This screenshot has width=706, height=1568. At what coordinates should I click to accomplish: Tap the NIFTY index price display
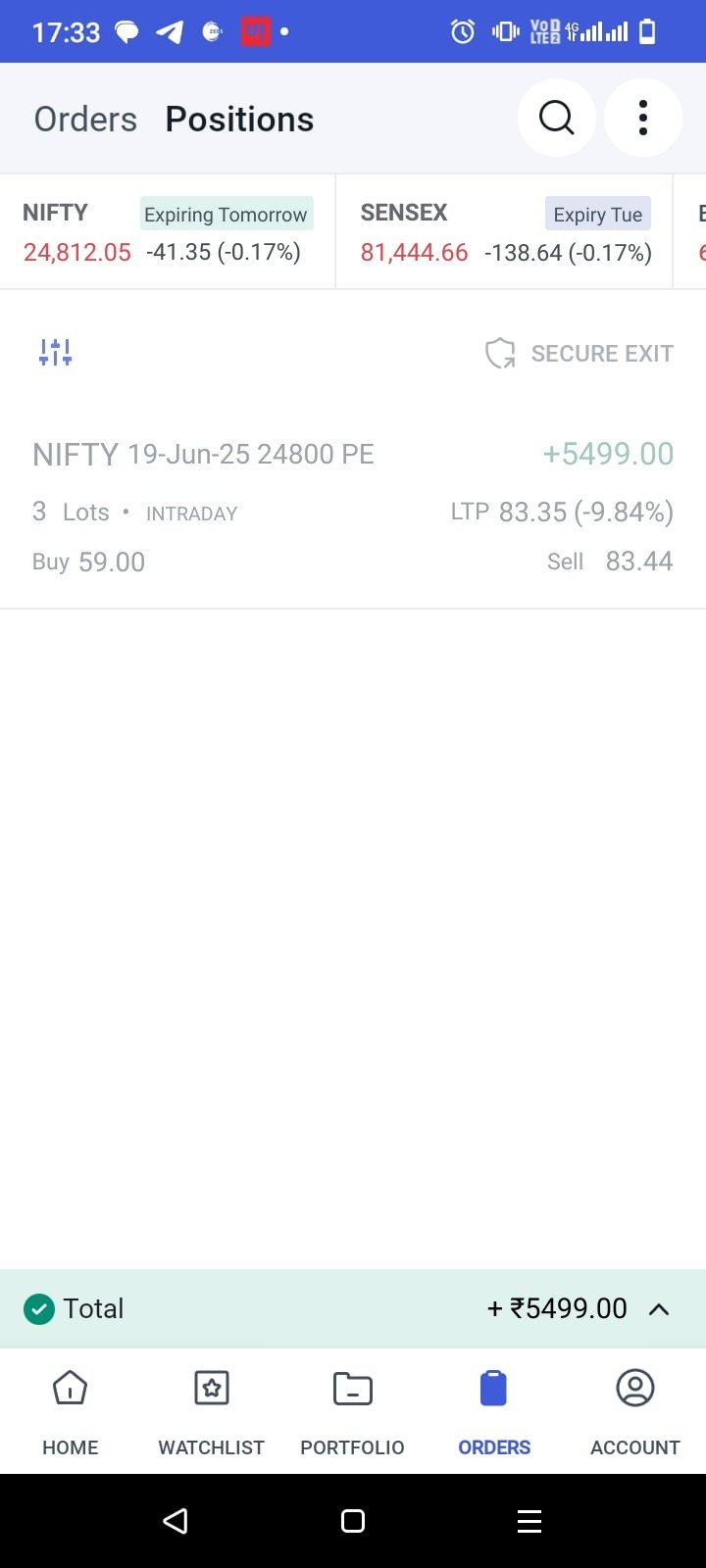click(77, 252)
